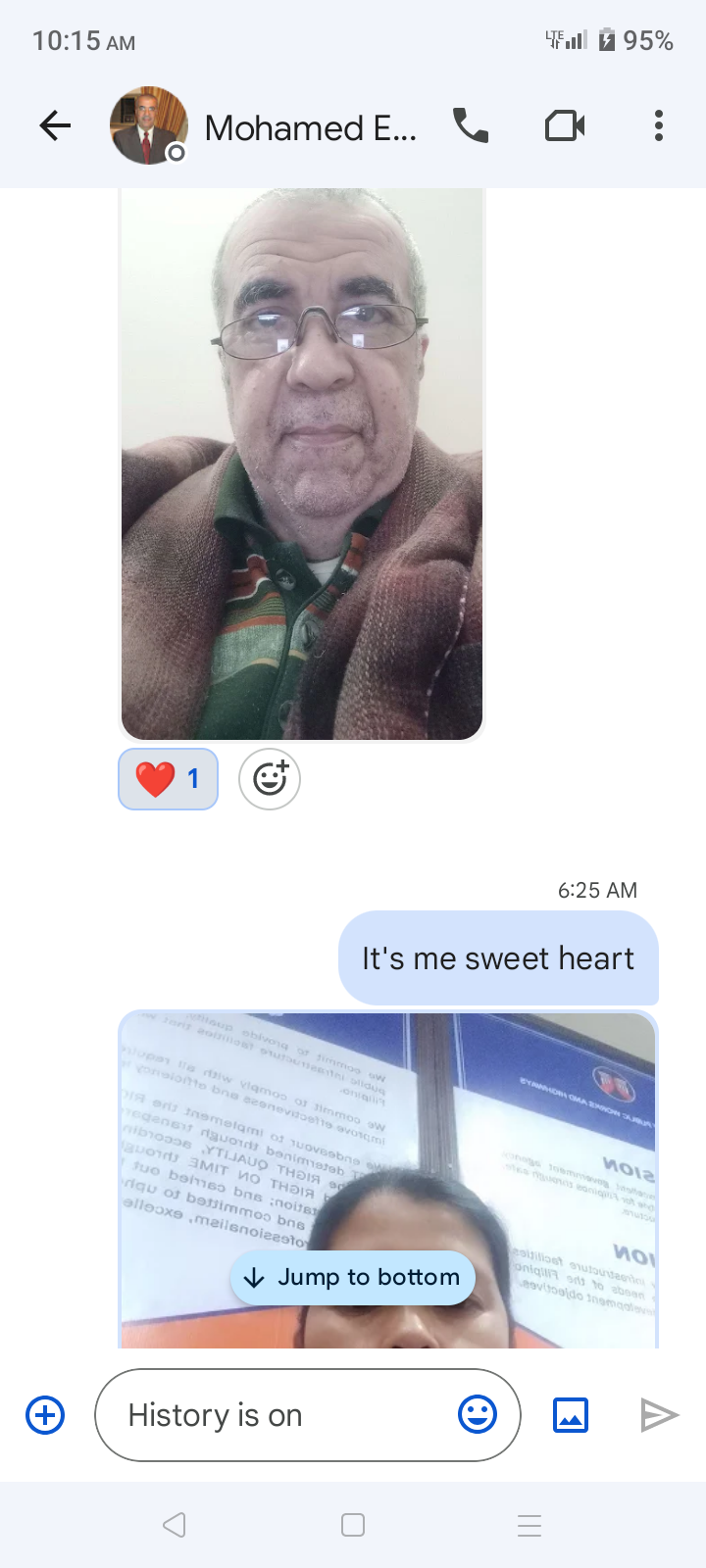
Task: Open the plus attachment menu
Action: coord(45,1415)
